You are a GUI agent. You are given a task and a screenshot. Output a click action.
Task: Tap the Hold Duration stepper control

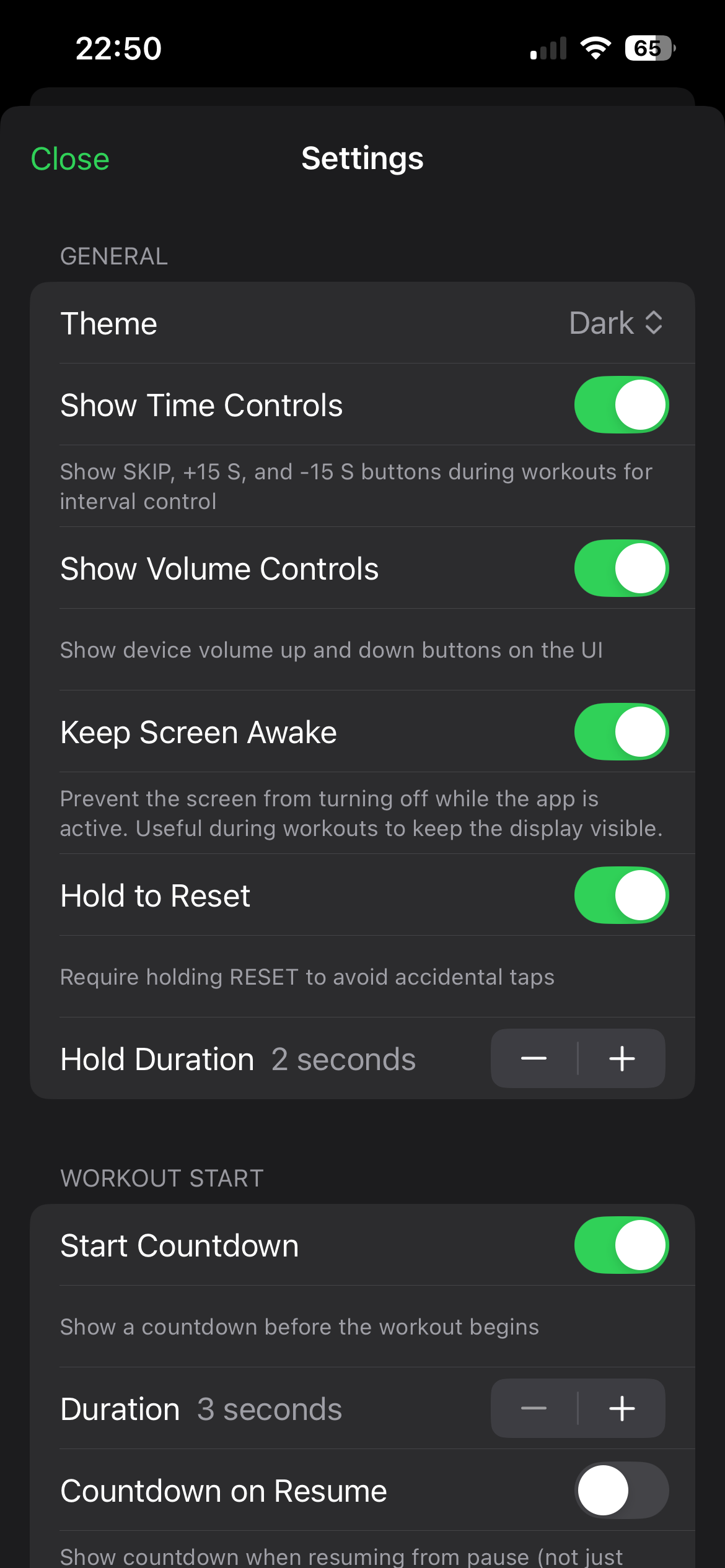(578, 1058)
